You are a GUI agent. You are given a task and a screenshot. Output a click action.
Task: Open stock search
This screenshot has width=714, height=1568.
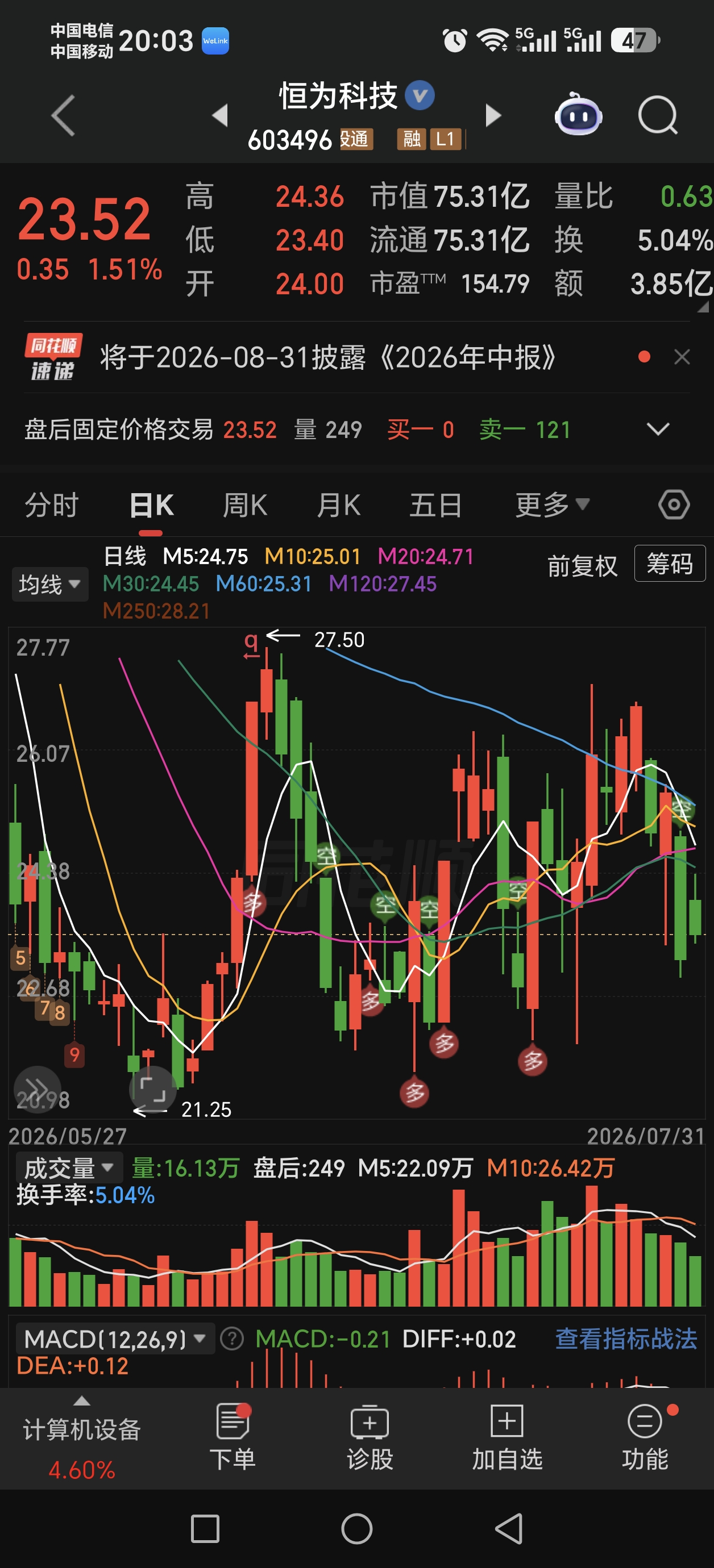(657, 114)
